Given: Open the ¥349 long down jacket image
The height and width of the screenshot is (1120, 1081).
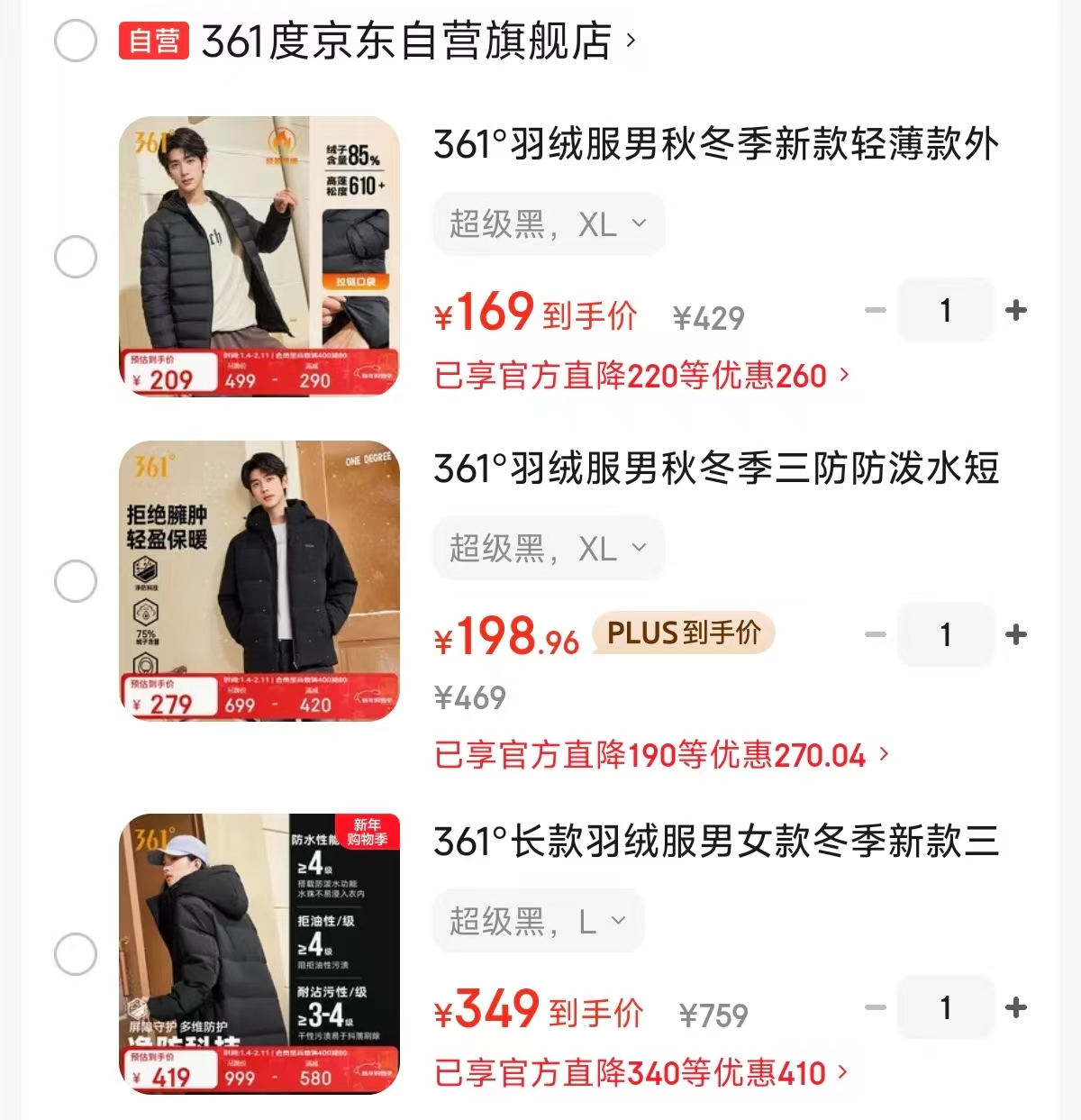Looking at the screenshot, I should coord(259,953).
